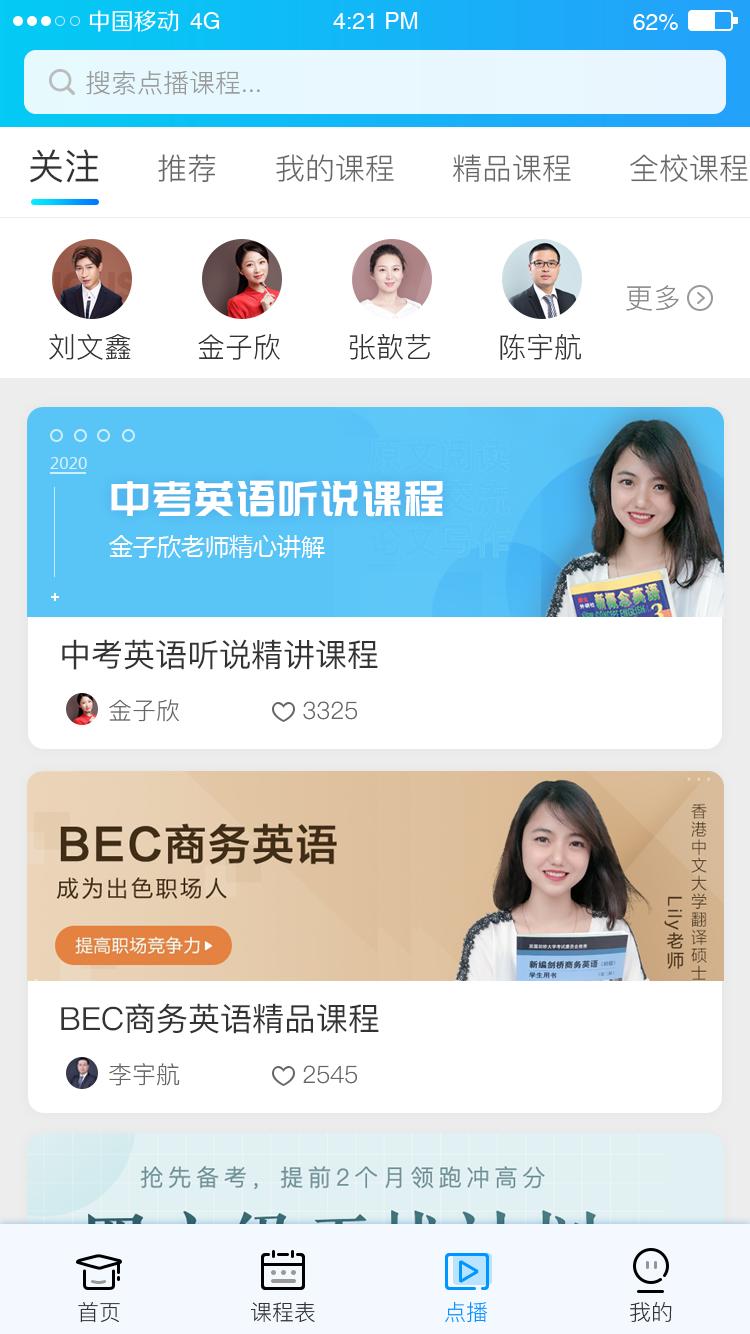750x1334 pixels.
Task: Open the 课程表 schedule tab
Action: tap(283, 1286)
